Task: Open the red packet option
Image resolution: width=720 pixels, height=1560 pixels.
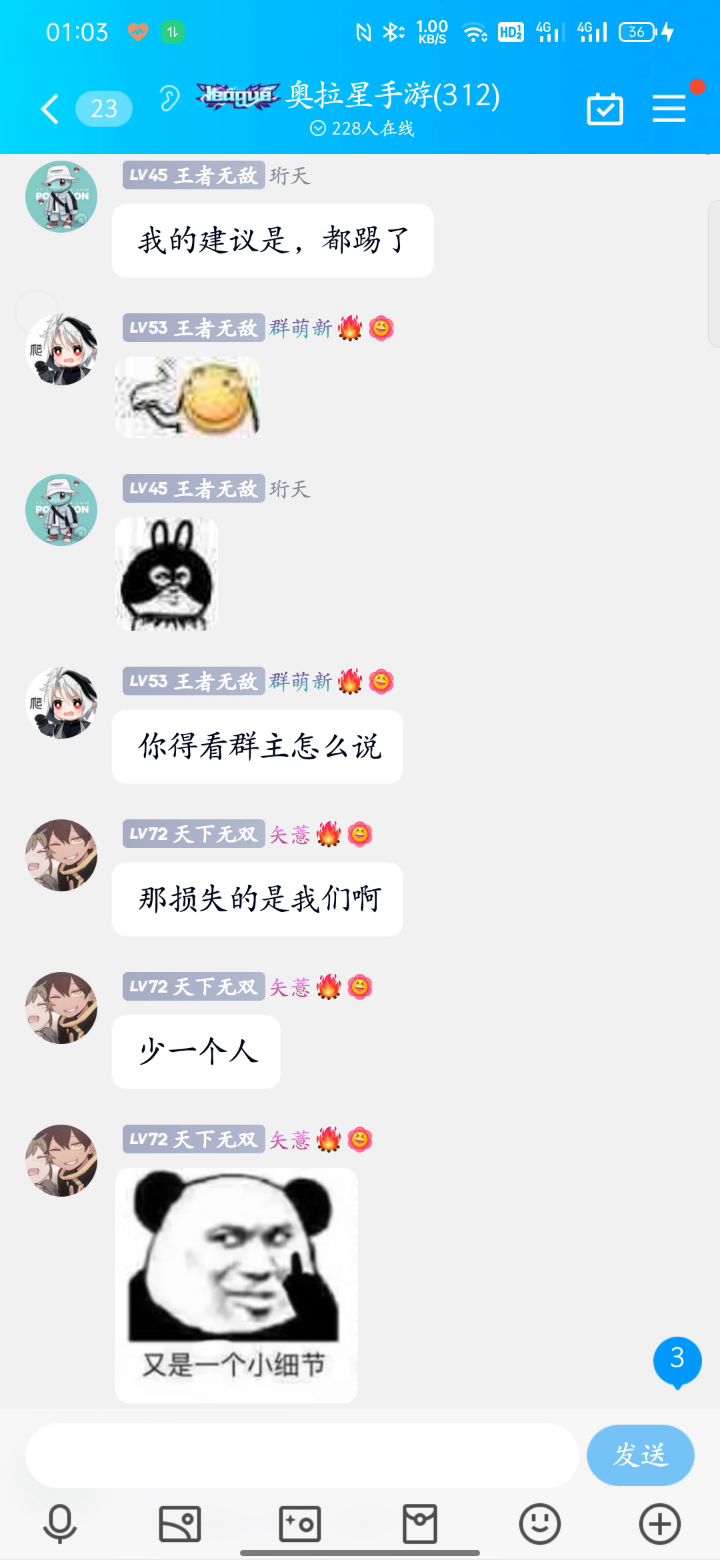Action: (420, 1525)
